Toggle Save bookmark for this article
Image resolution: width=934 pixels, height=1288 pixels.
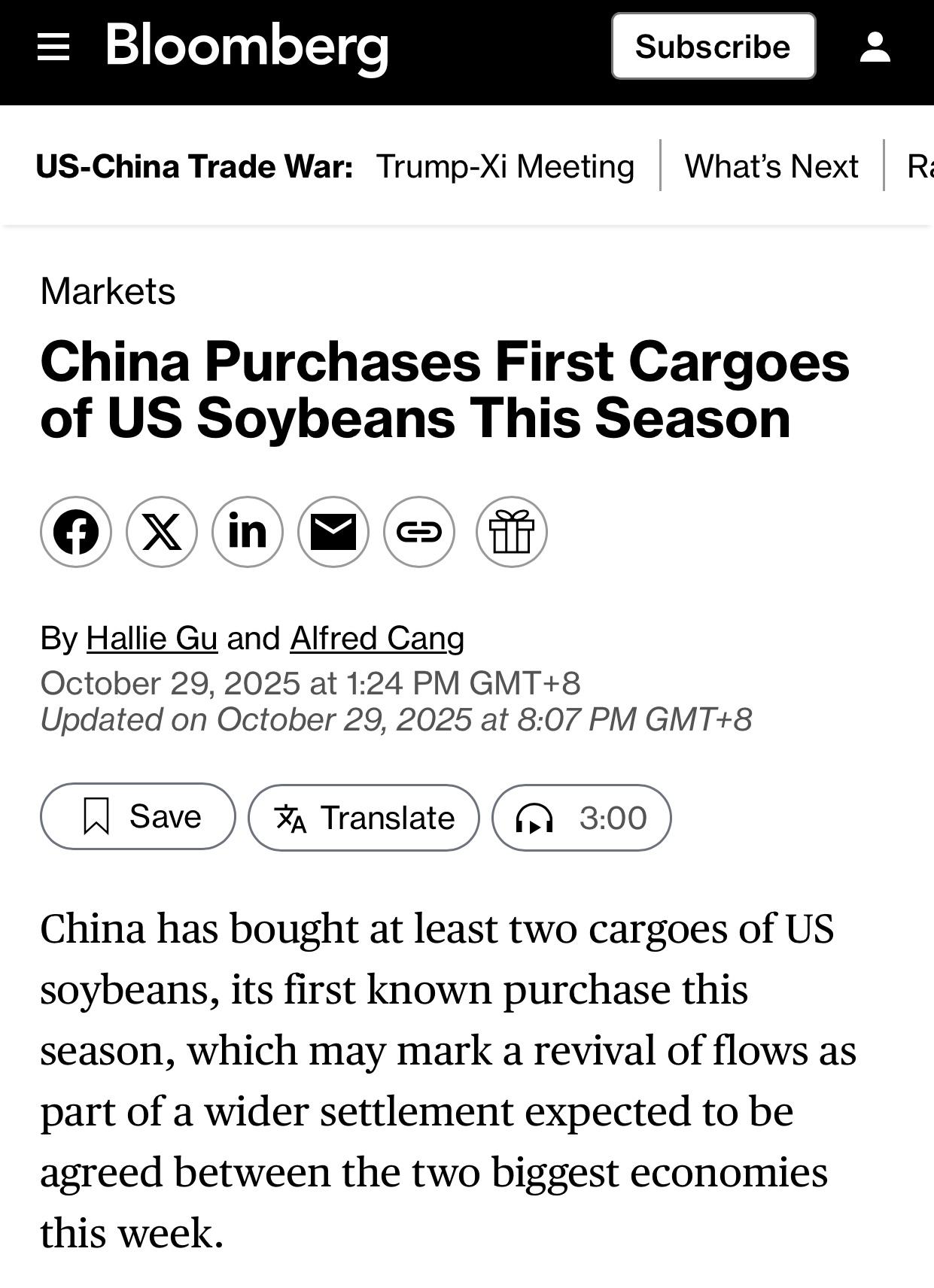point(138,817)
